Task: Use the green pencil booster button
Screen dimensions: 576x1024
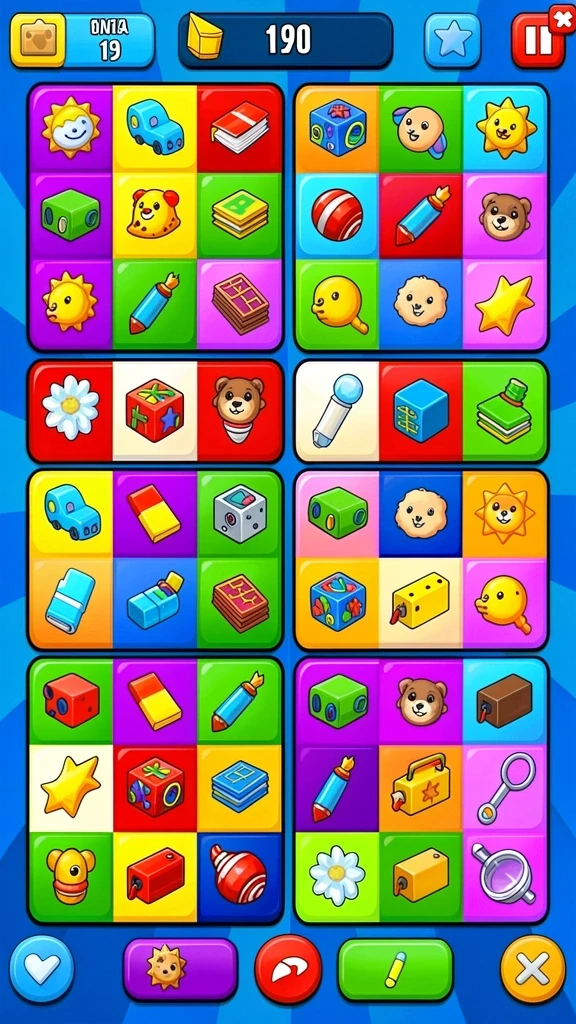Action: (x=395, y=970)
